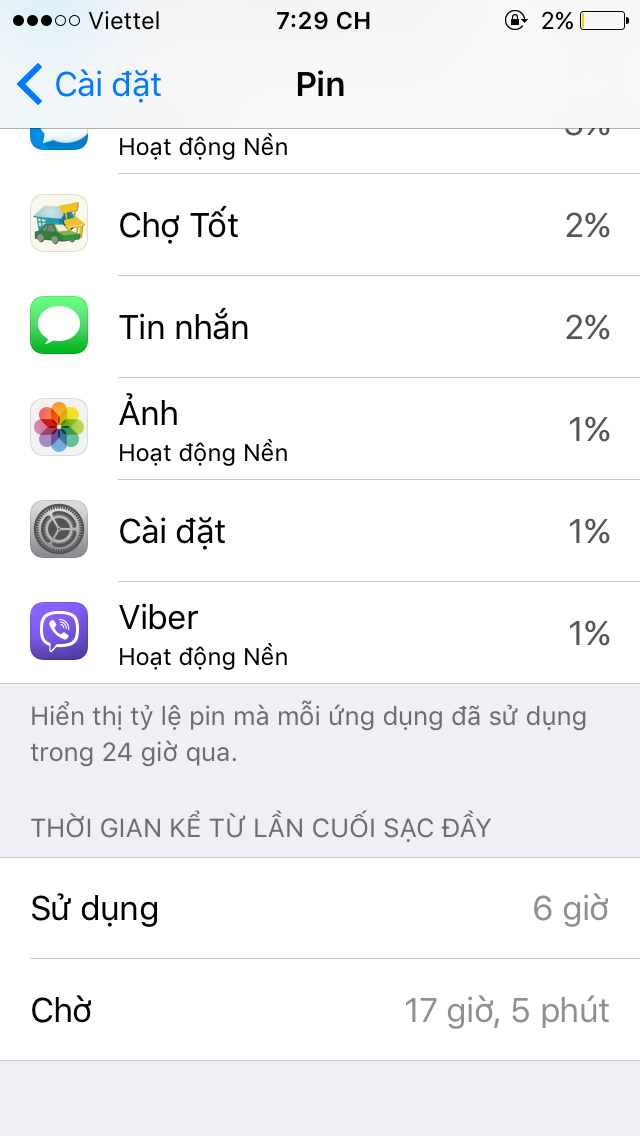The width and height of the screenshot is (640, 1136).
Task: Tap the Chợ Tốt battery usage row
Action: coord(320,225)
